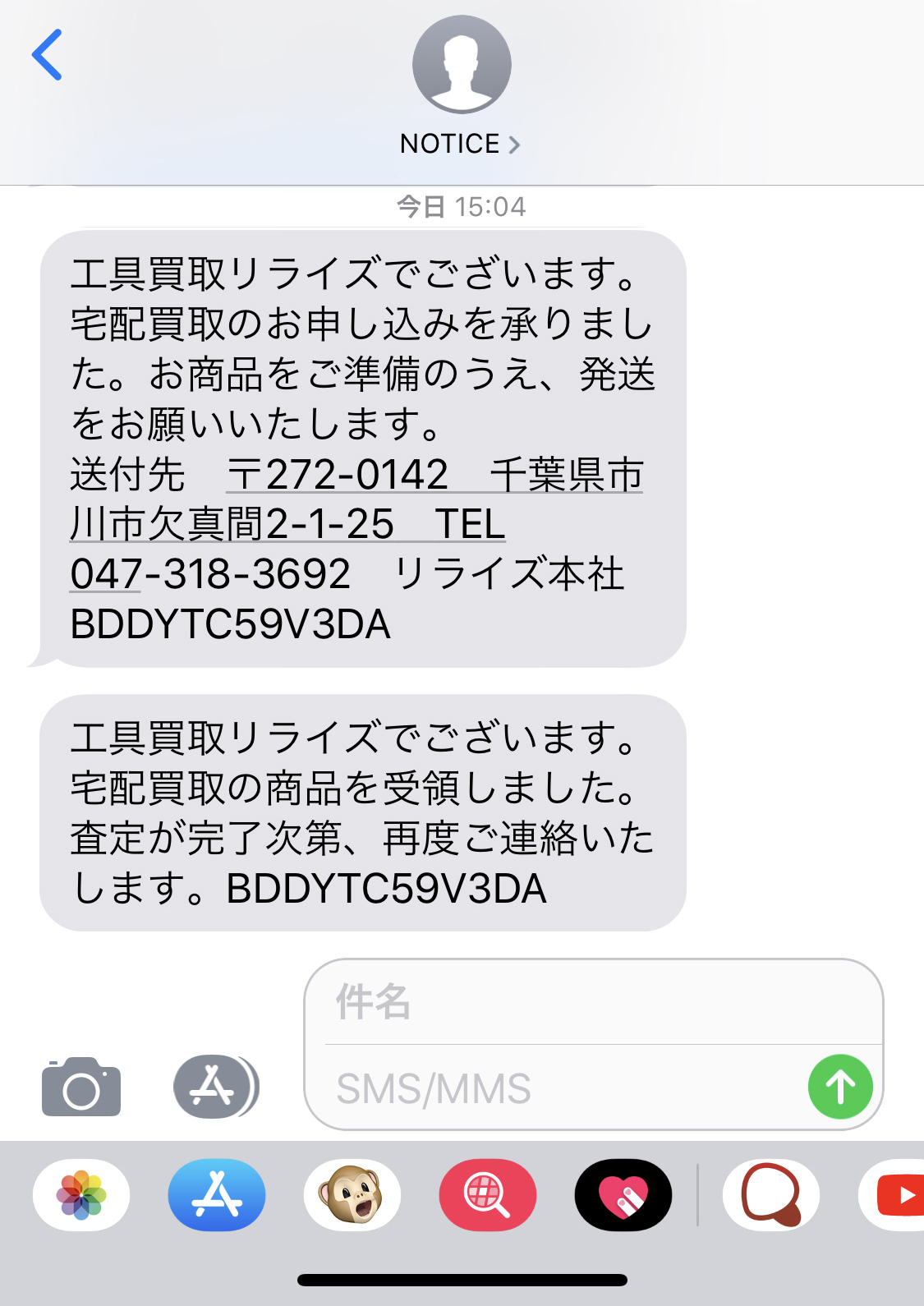924x1306 pixels.
Task: Call the 047-318-3692 phone number
Action: [210, 574]
